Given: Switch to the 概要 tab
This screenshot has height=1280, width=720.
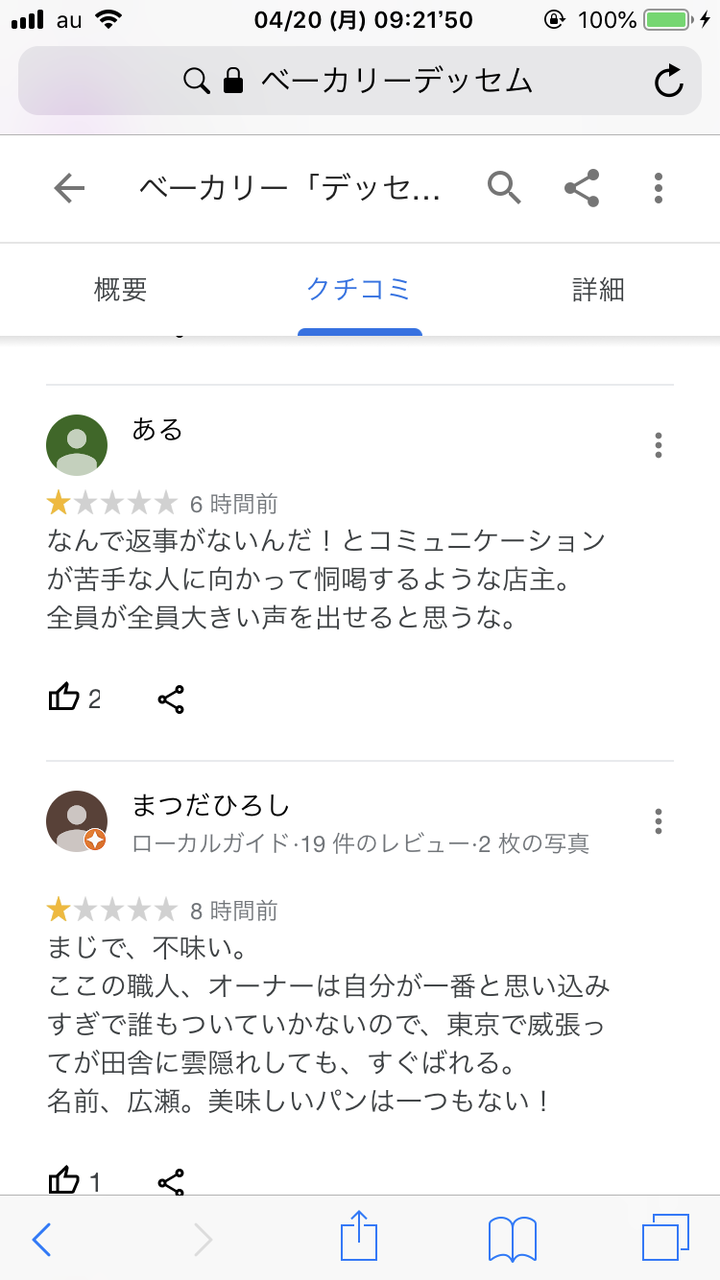Looking at the screenshot, I should coord(120,290).
